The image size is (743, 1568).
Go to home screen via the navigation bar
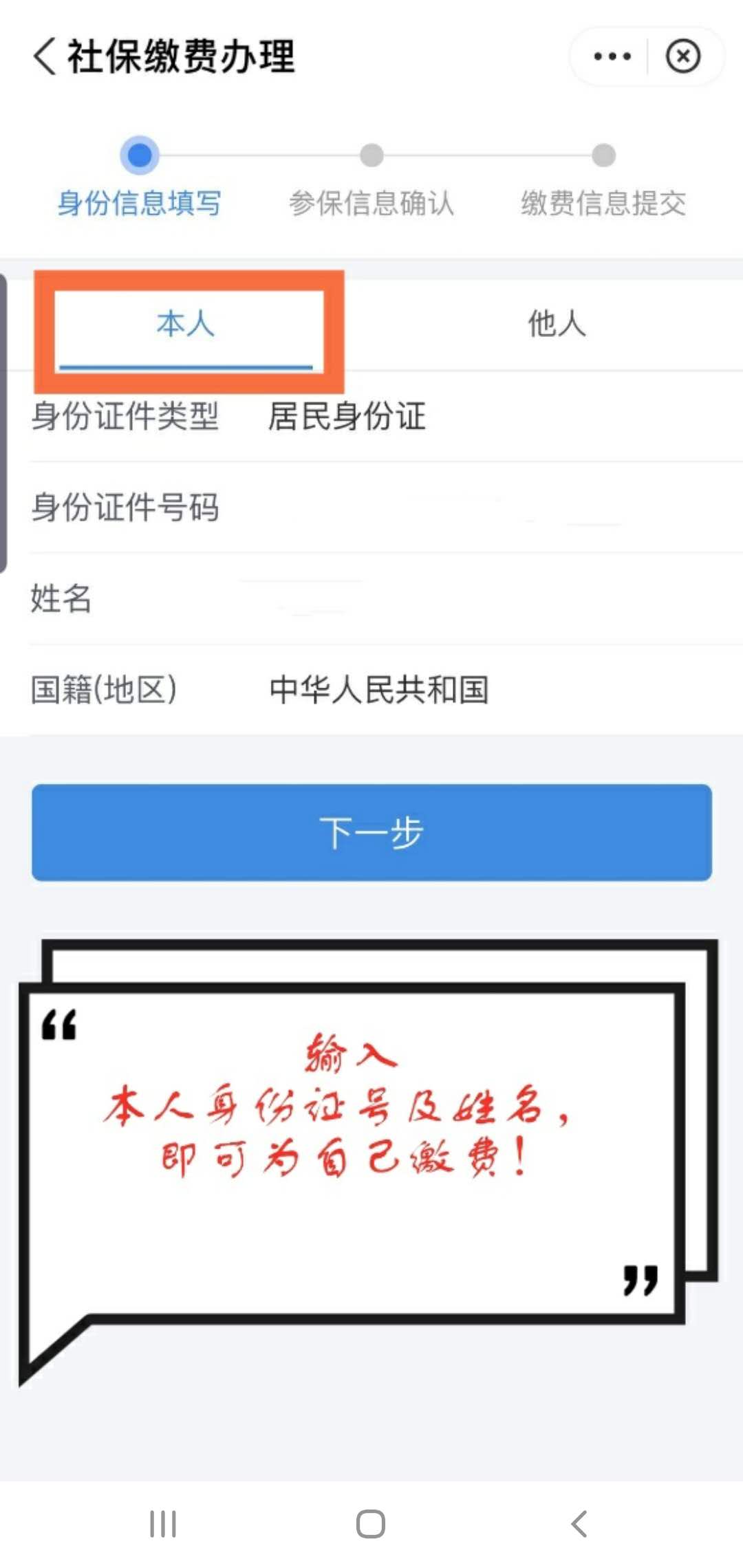pos(371,1524)
